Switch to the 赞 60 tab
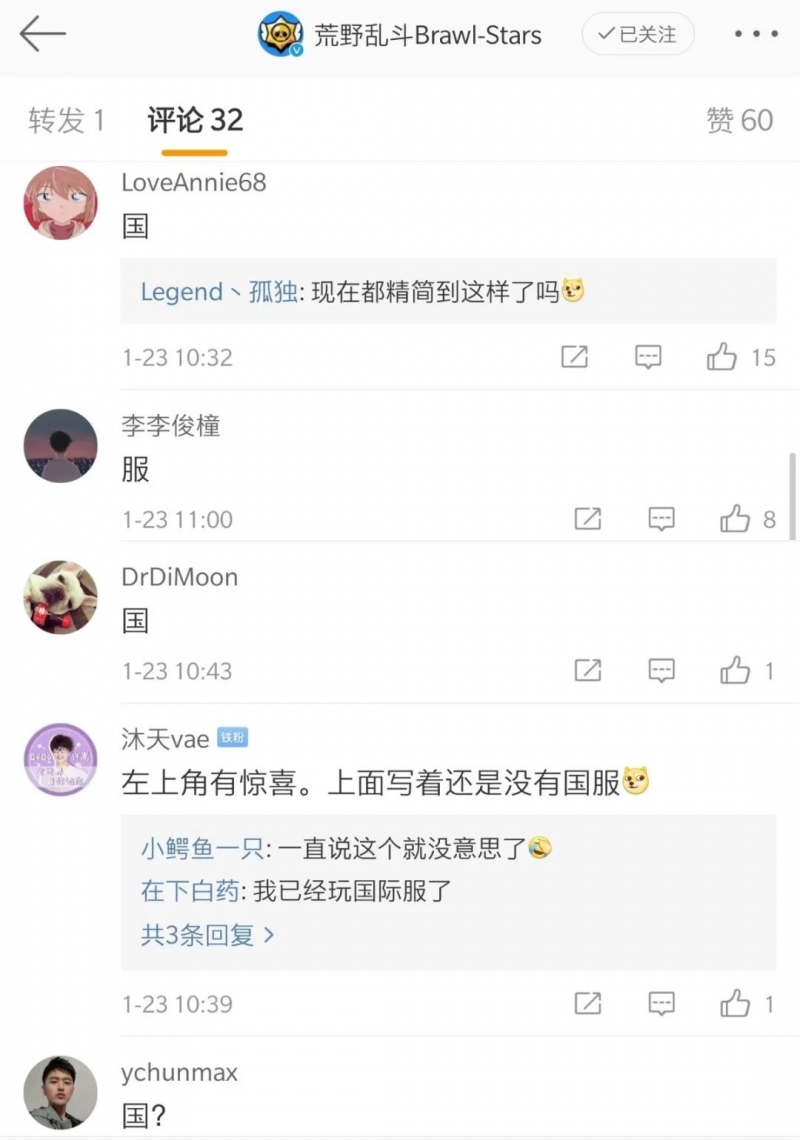 (739, 121)
